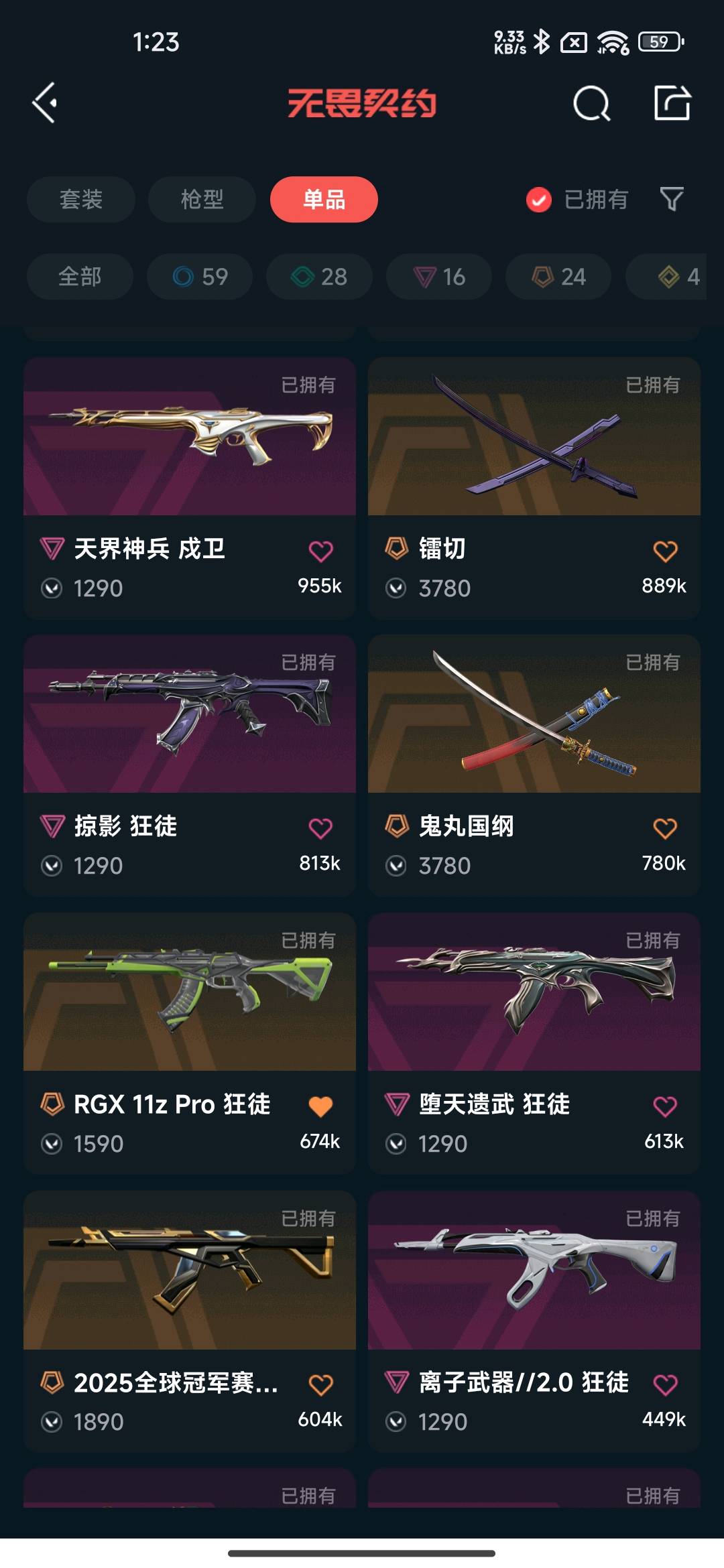Viewport: 724px width, 1568px height.
Task: Share this skin collection page
Action: [x=672, y=103]
